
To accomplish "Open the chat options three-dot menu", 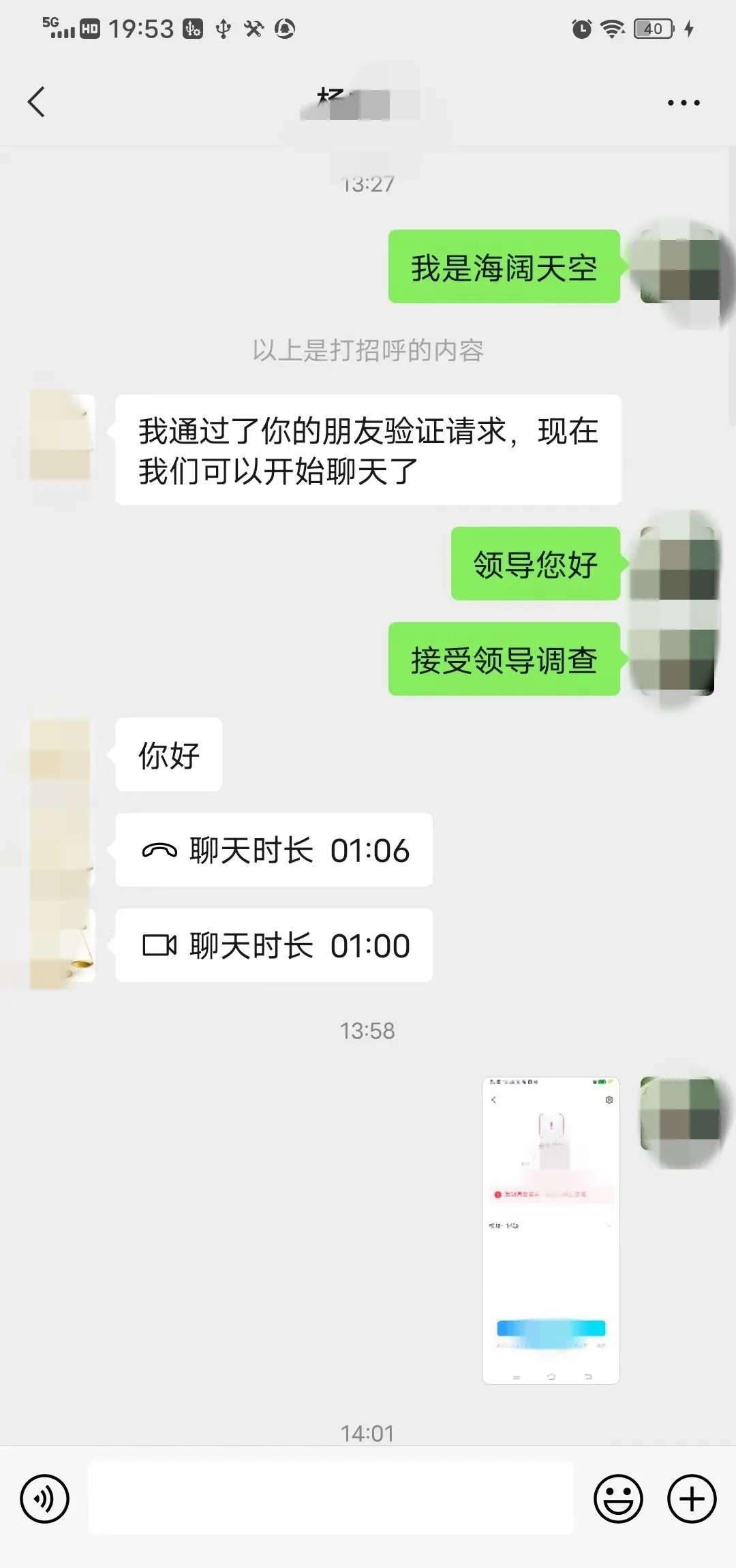I will pyautogui.click(x=683, y=103).
